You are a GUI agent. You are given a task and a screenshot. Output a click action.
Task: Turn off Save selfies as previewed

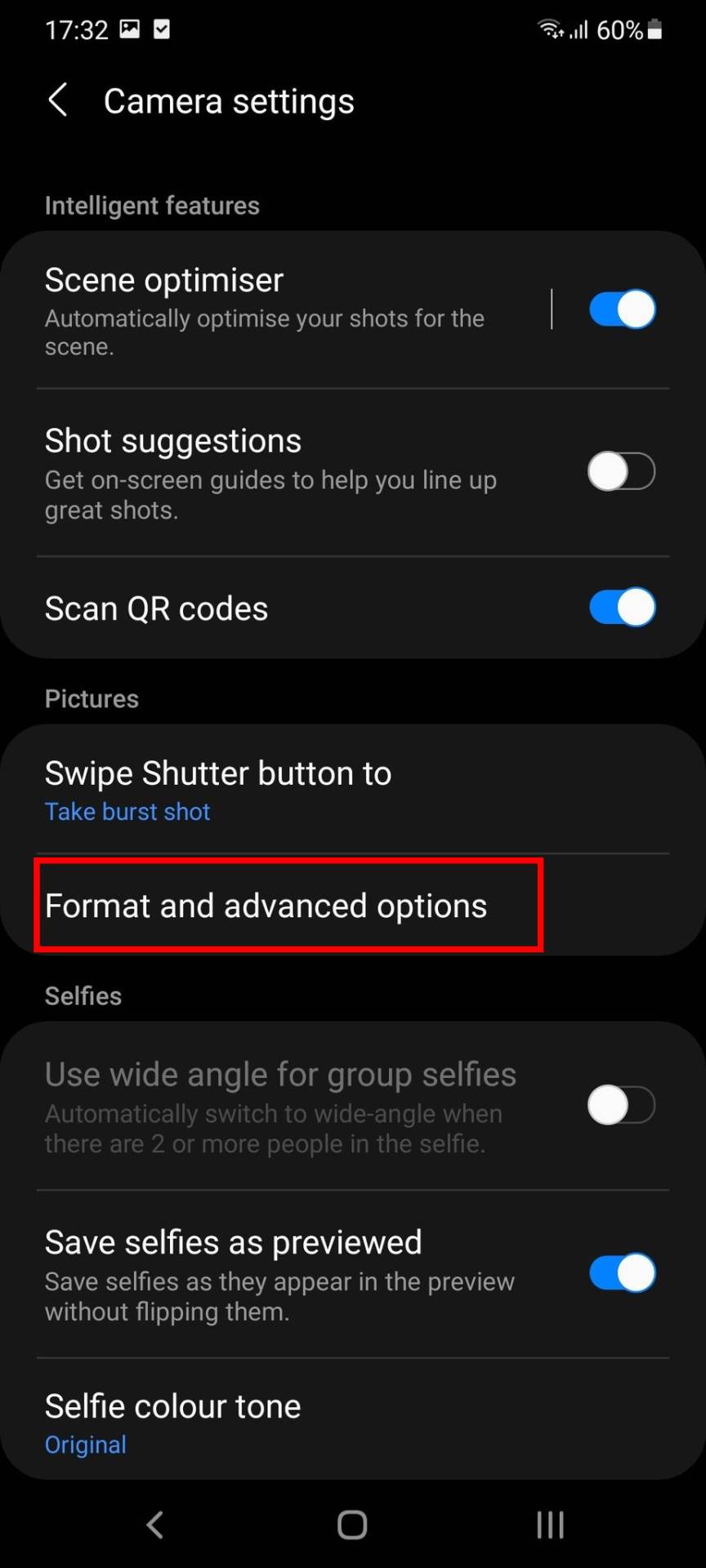point(622,1273)
